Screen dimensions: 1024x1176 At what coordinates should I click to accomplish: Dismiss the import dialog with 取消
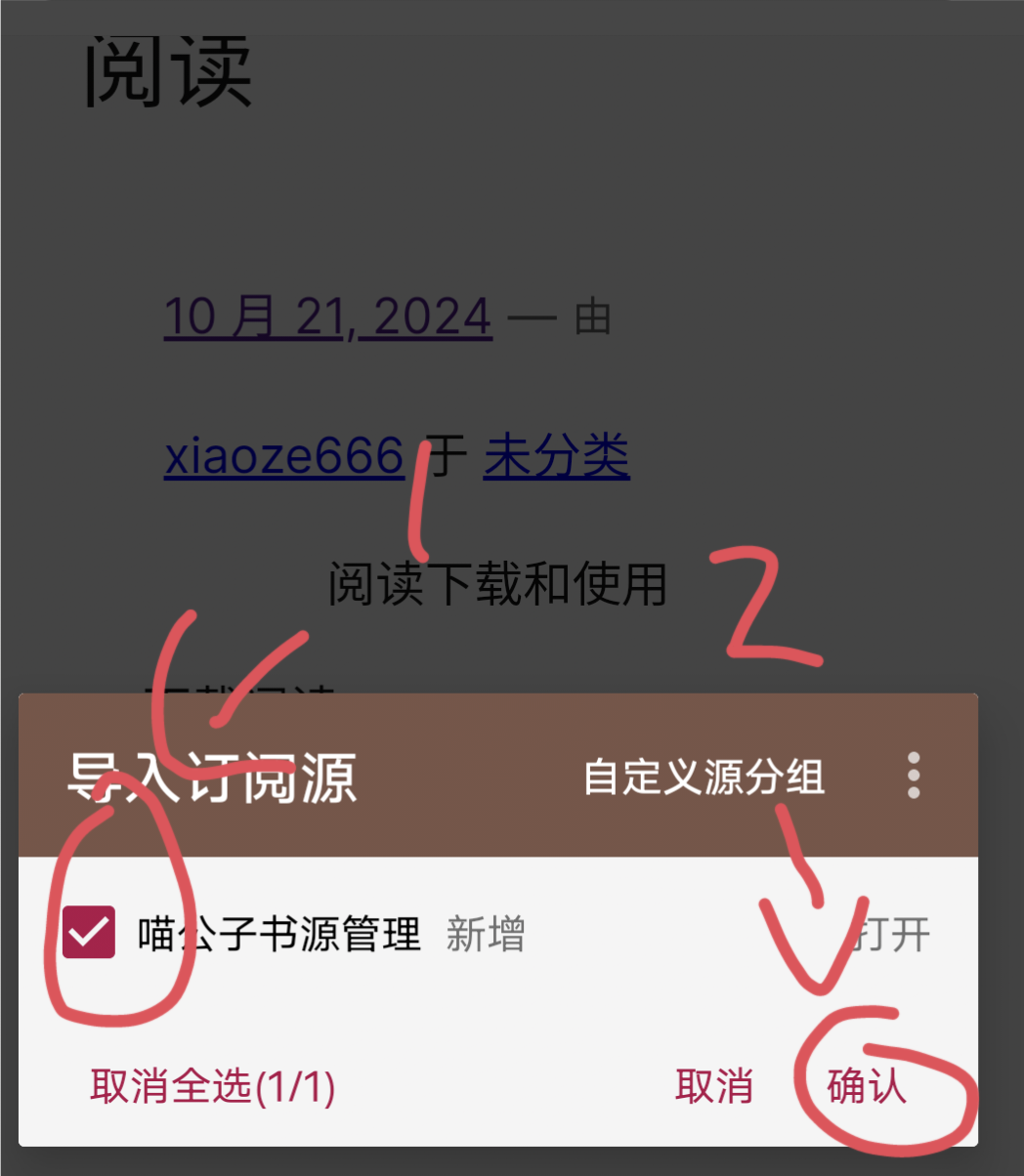(x=713, y=1086)
